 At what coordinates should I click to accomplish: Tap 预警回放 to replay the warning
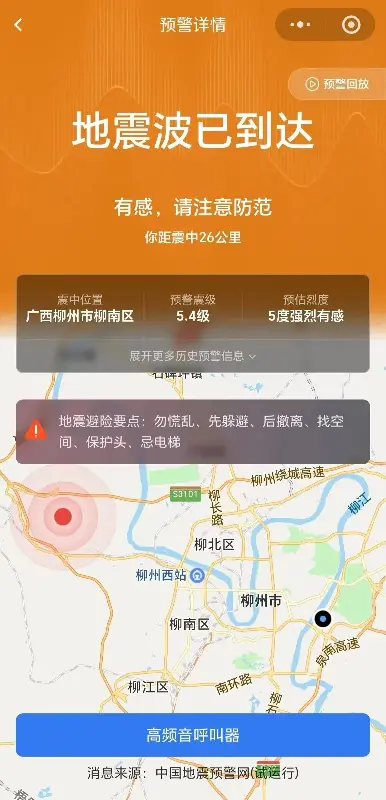pos(337,84)
